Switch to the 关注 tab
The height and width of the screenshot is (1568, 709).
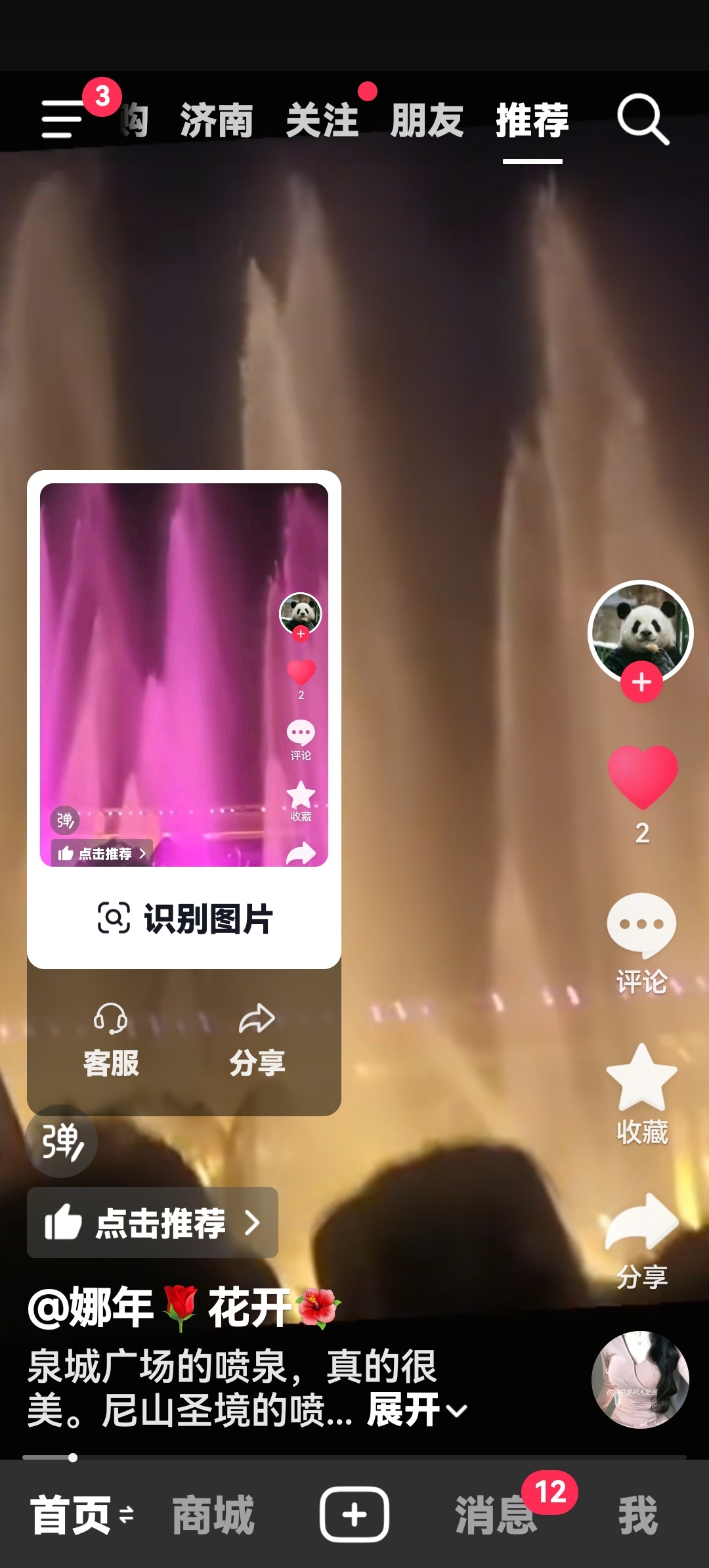coord(322,121)
